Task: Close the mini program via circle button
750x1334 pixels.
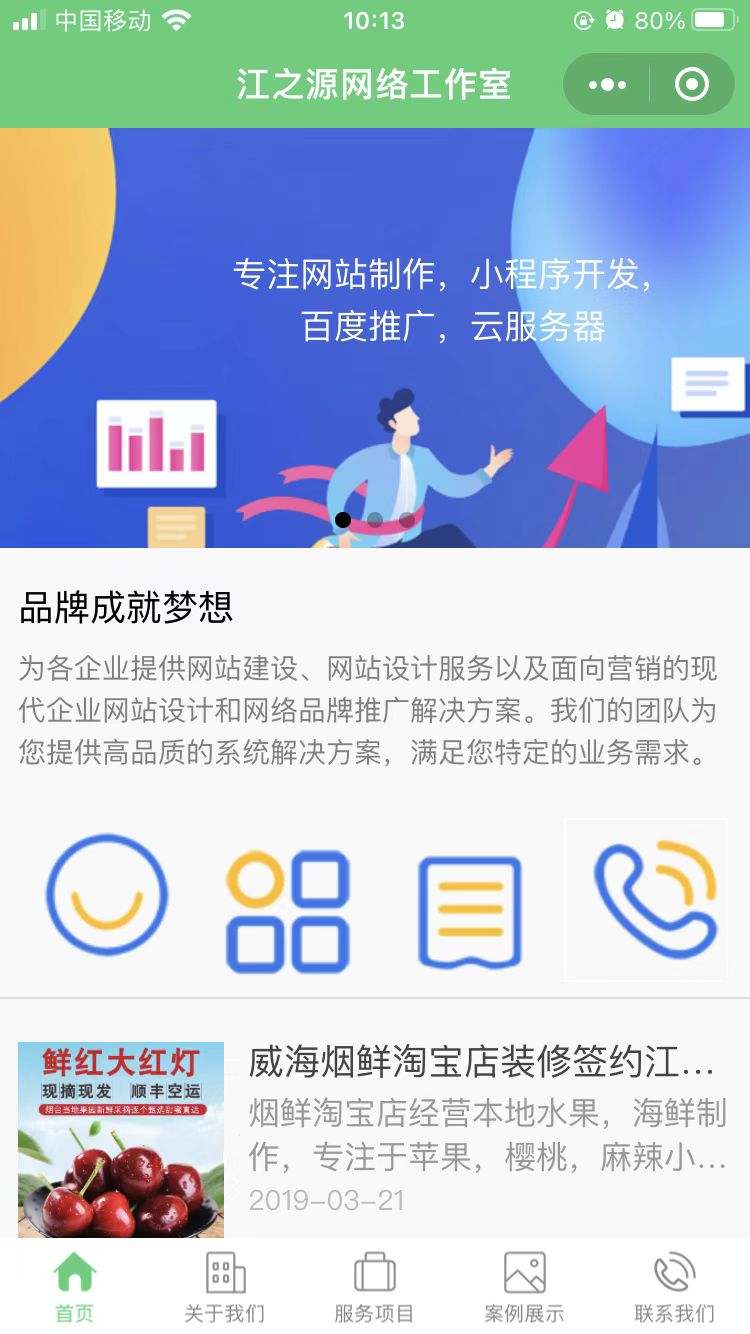Action: click(x=691, y=85)
